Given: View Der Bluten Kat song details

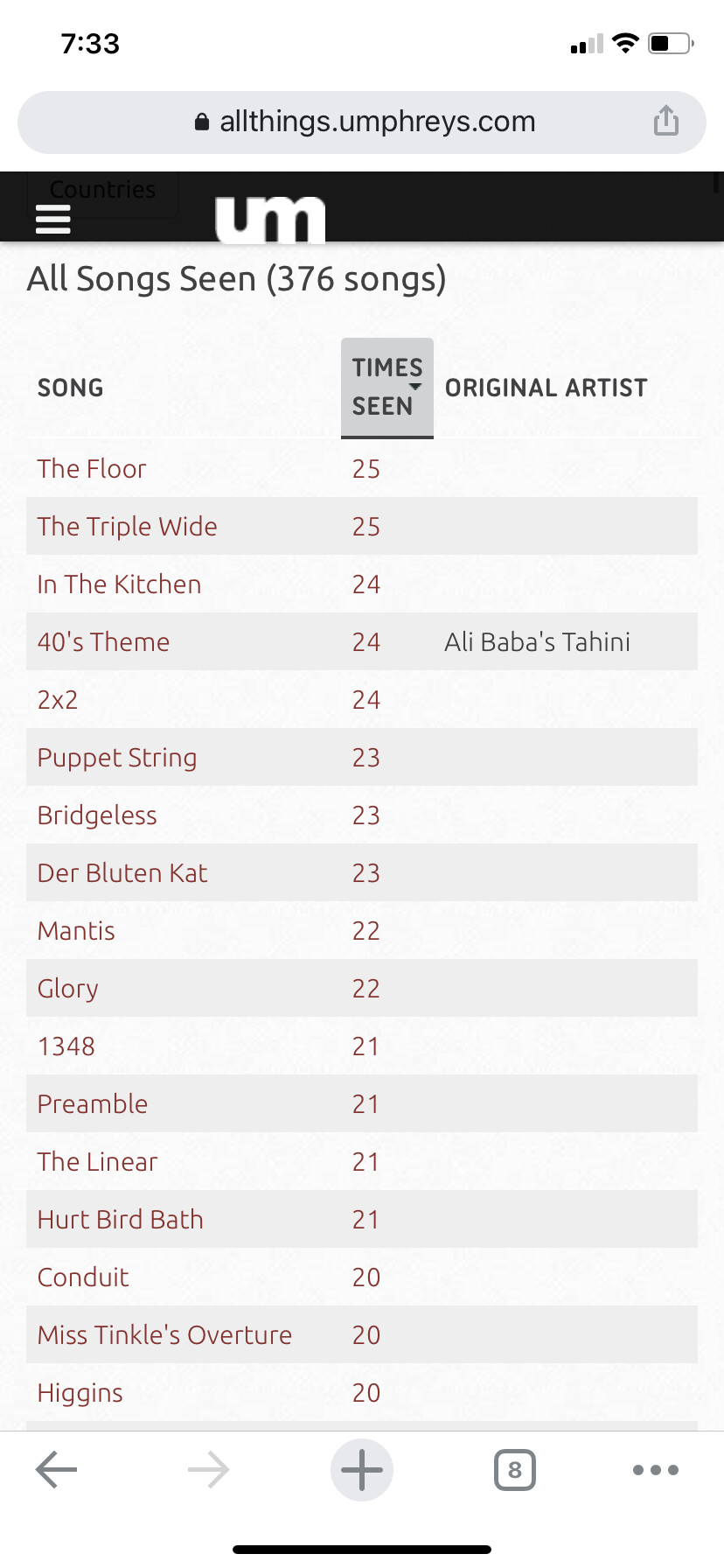Looking at the screenshot, I should point(122,873).
